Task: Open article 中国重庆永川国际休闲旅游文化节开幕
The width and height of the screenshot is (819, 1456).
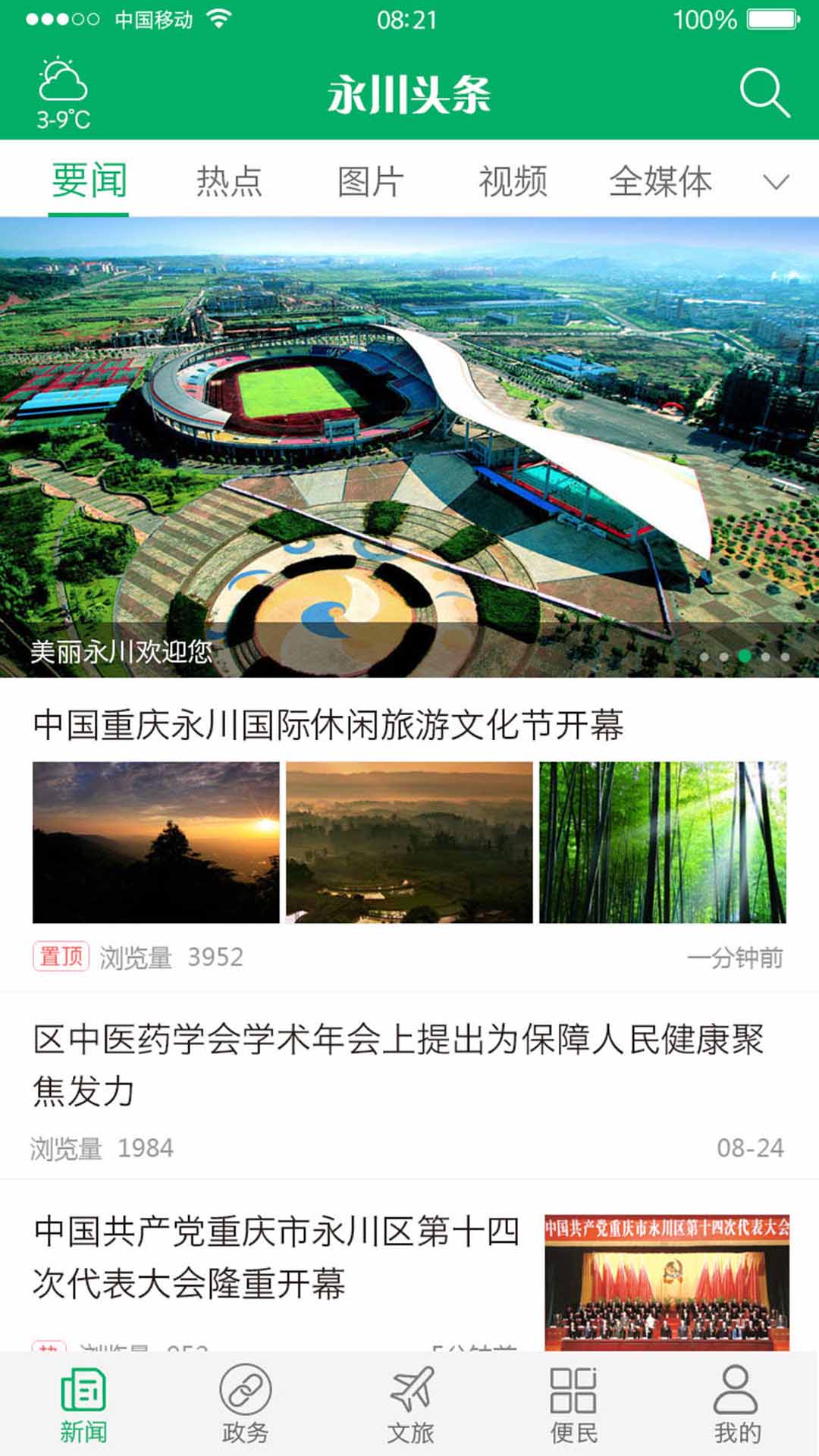Action: (x=328, y=725)
